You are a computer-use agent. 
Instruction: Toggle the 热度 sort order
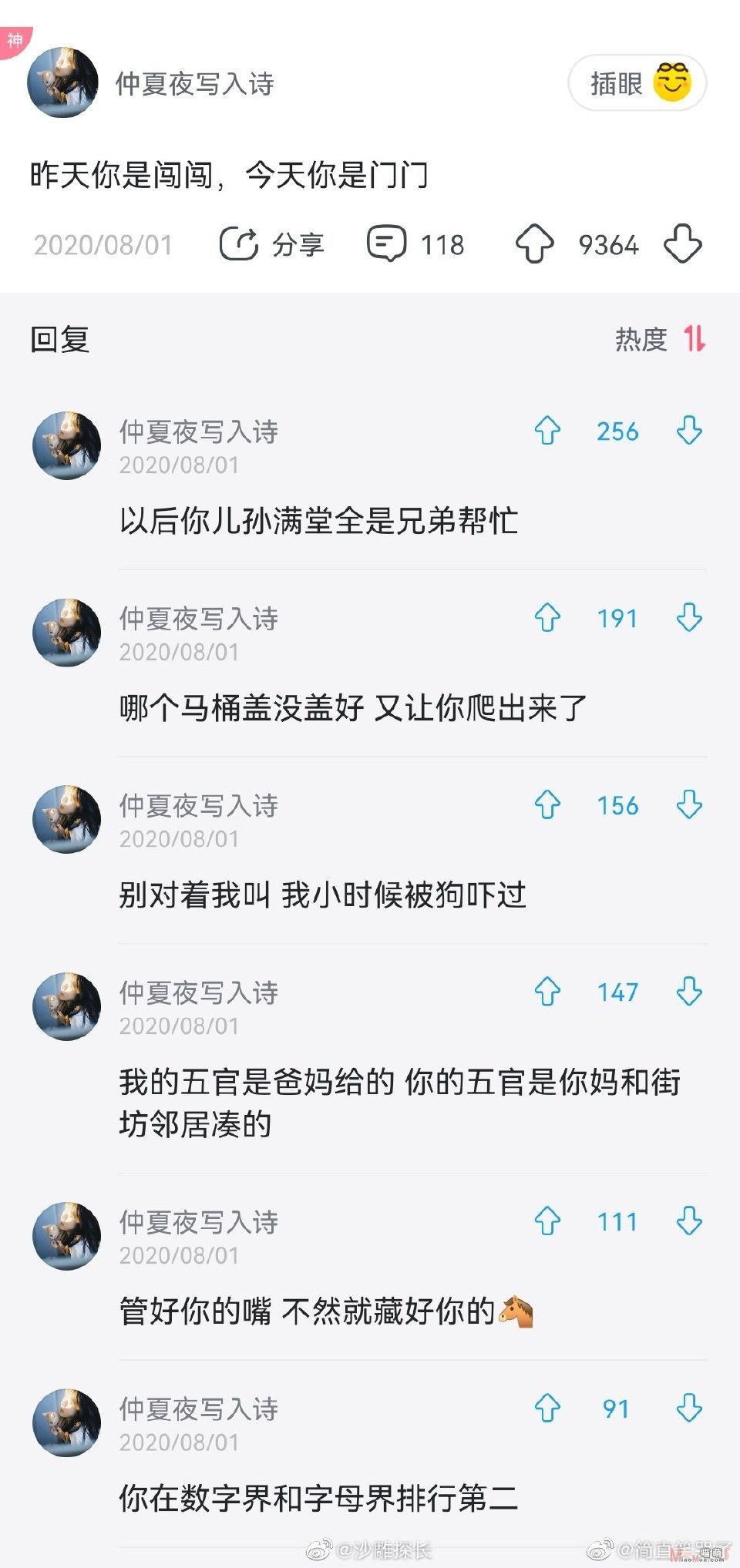click(x=661, y=339)
